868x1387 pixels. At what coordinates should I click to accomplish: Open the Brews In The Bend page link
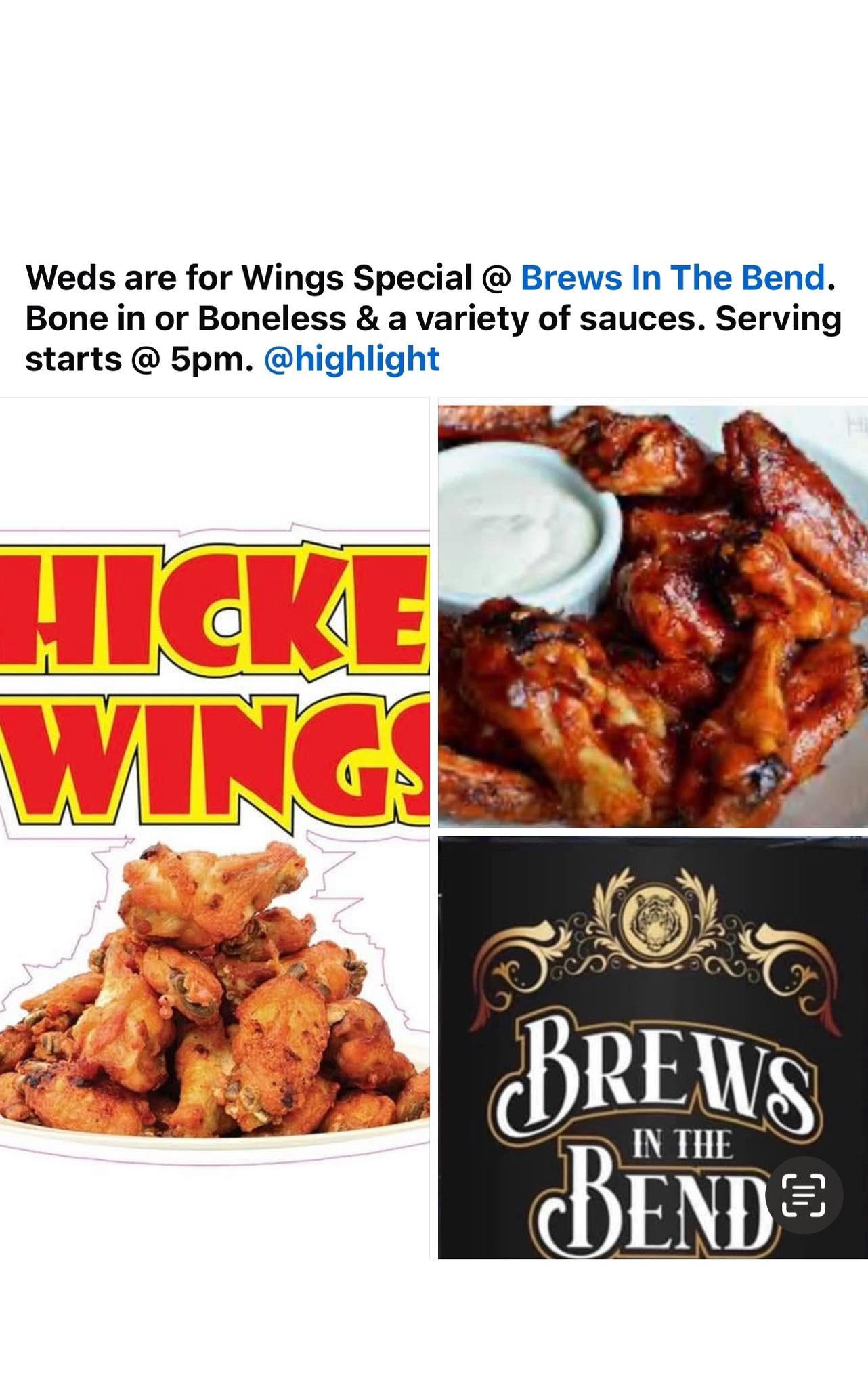672,278
